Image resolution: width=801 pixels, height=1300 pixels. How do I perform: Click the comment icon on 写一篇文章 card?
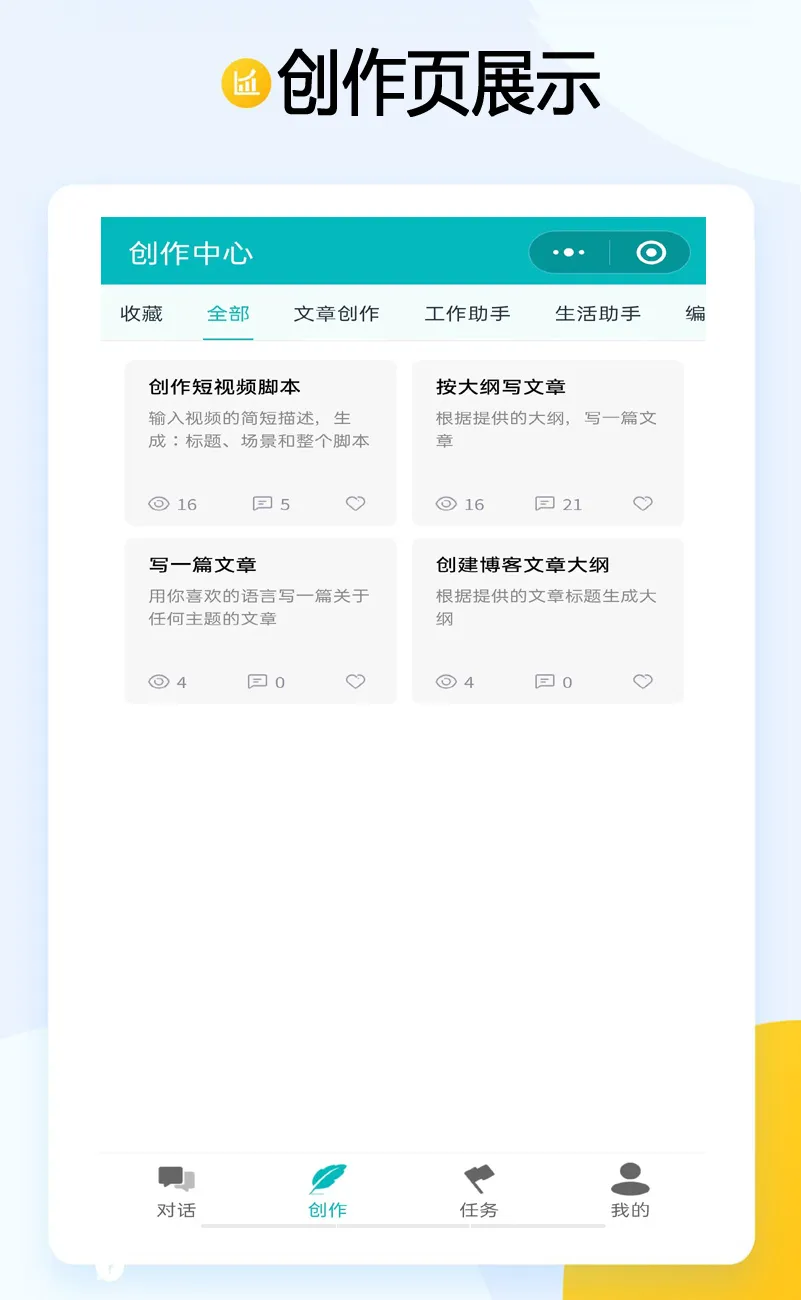coord(258,682)
